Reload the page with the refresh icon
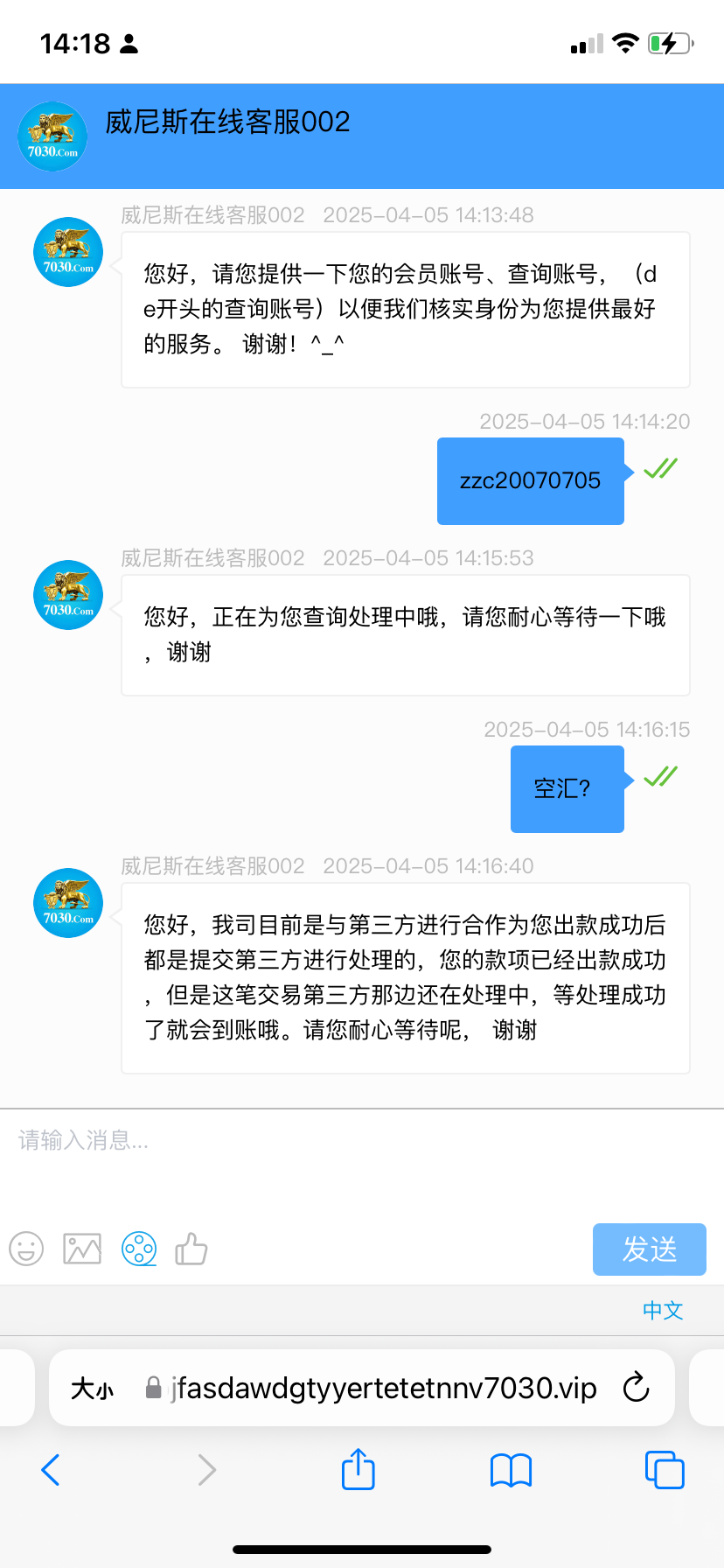 click(x=636, y=1388)
